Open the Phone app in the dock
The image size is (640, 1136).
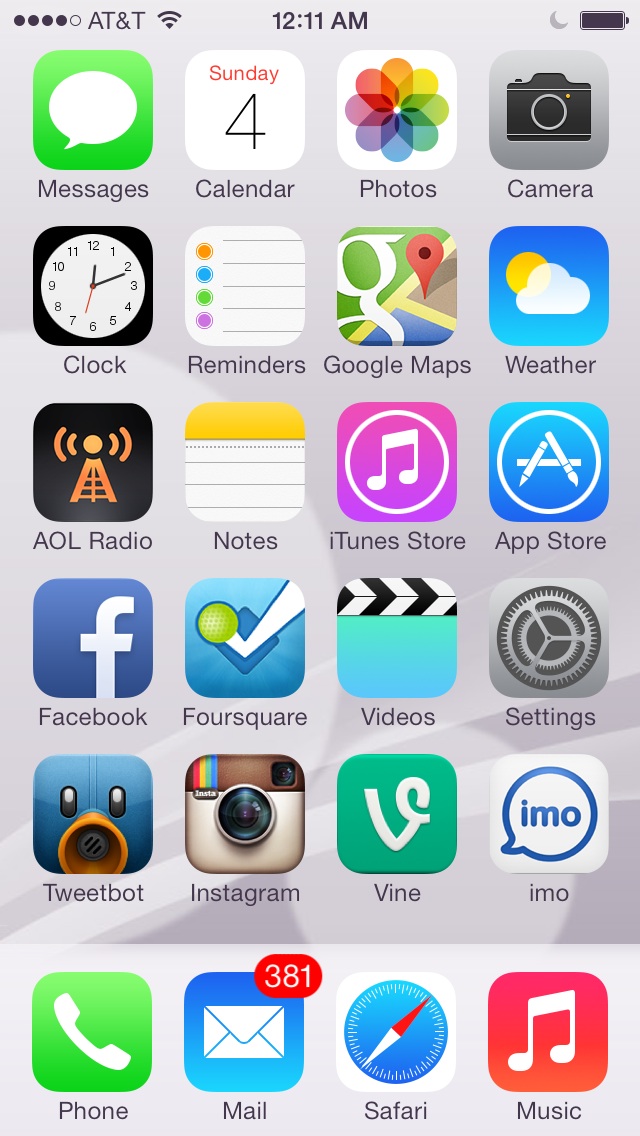tap(92, 1032)
